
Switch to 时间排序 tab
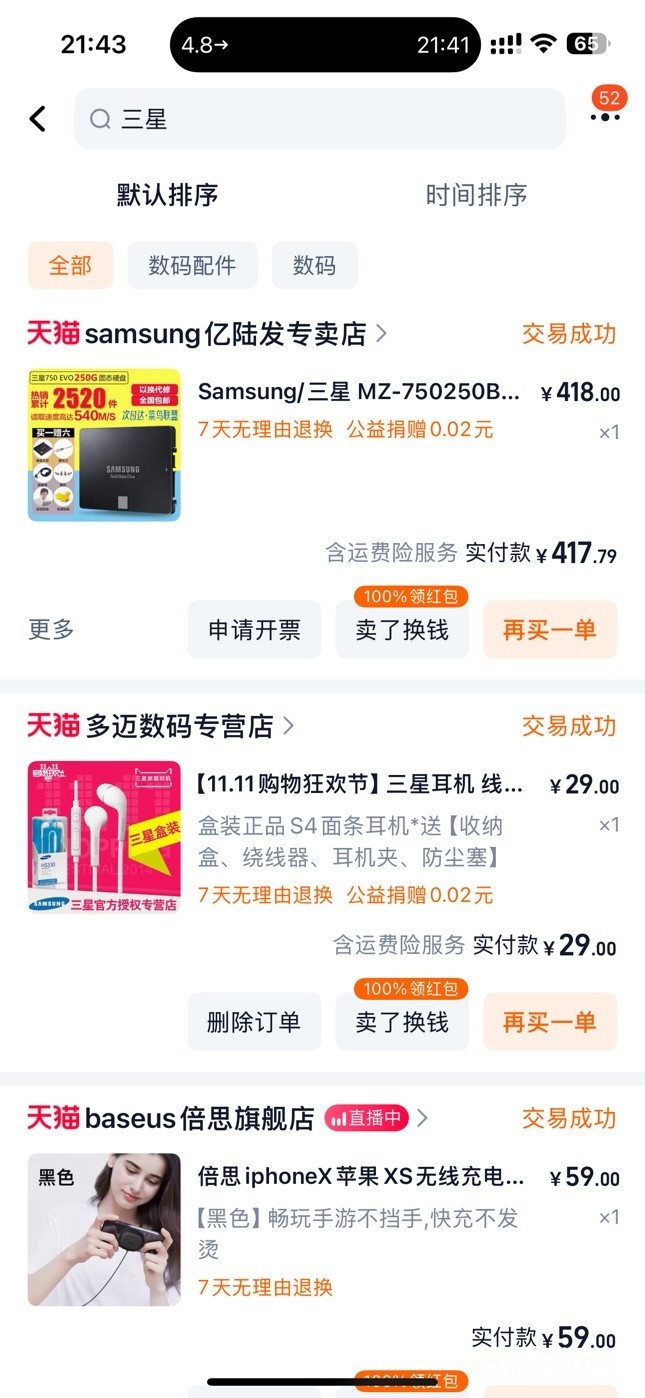coord(476,195)
